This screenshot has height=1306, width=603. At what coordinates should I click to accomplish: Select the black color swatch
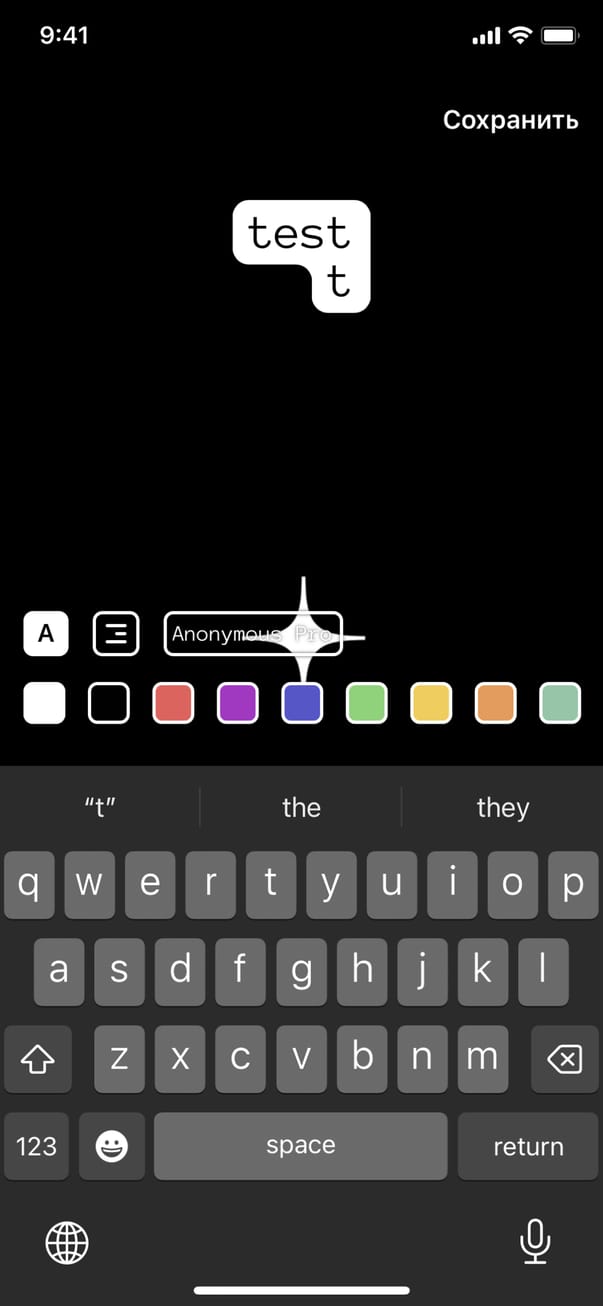click(x=109, y=703)
